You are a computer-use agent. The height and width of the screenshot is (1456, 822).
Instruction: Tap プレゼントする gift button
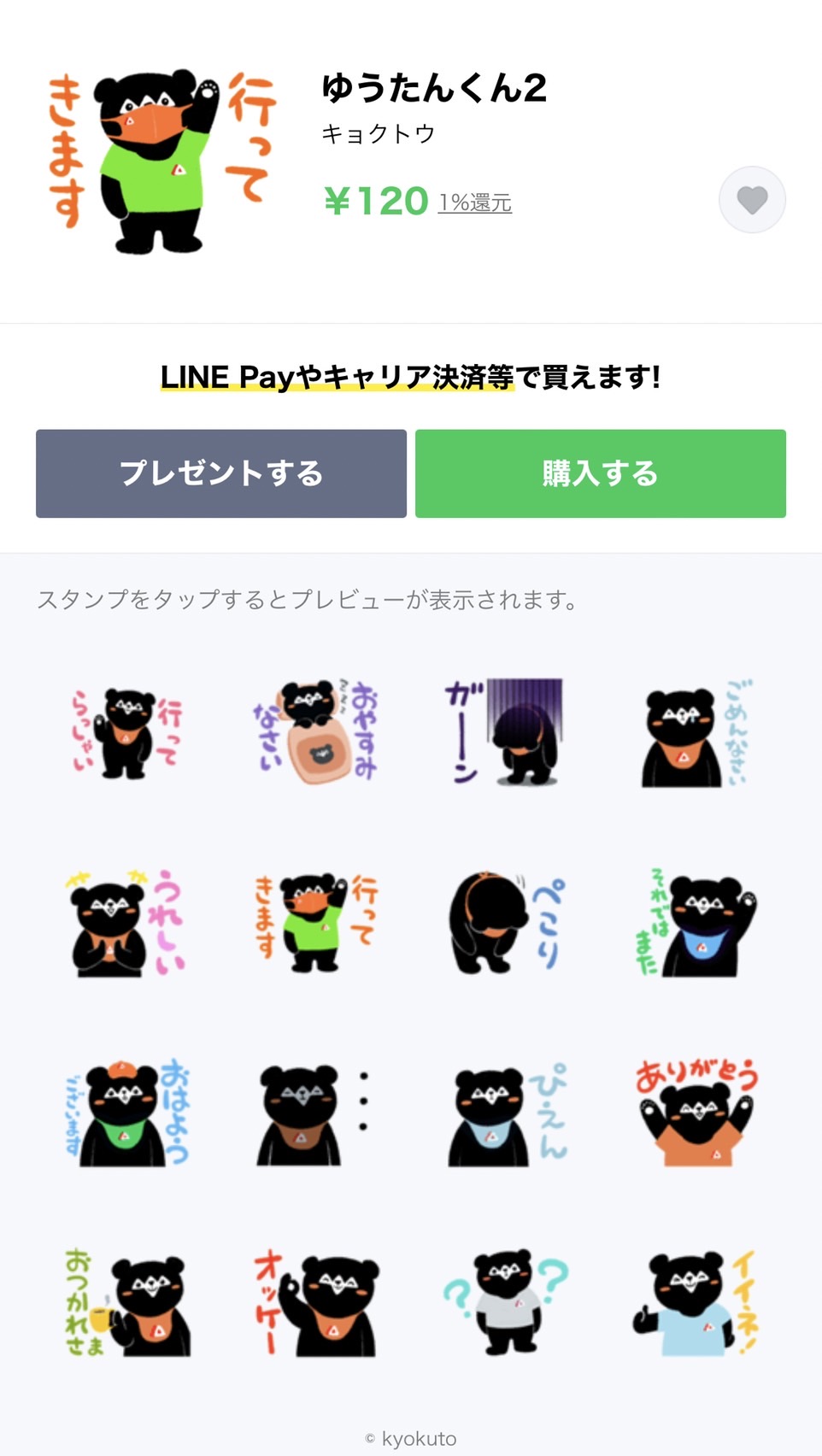(221, 473)
